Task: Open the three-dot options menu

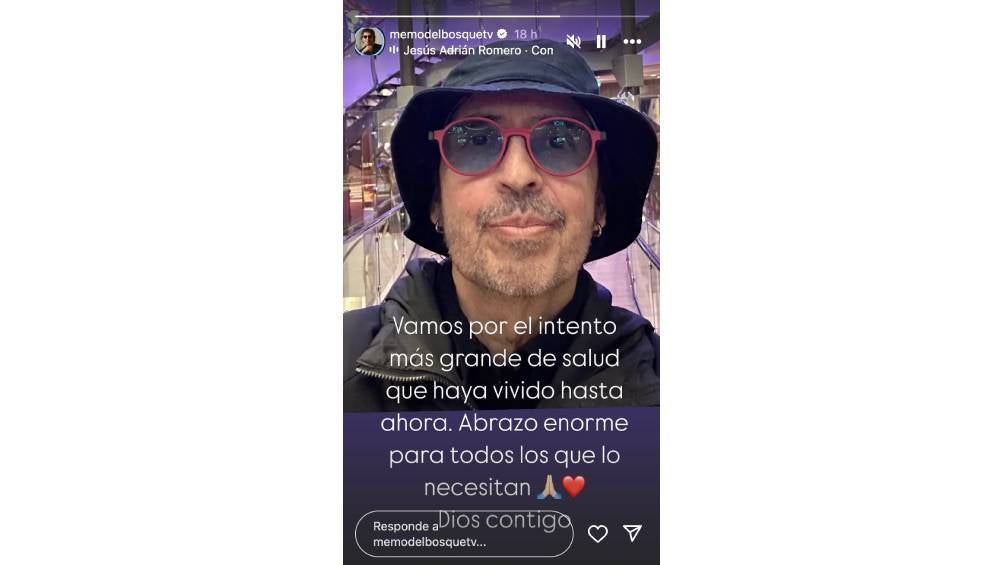Action: click(632, 42)
